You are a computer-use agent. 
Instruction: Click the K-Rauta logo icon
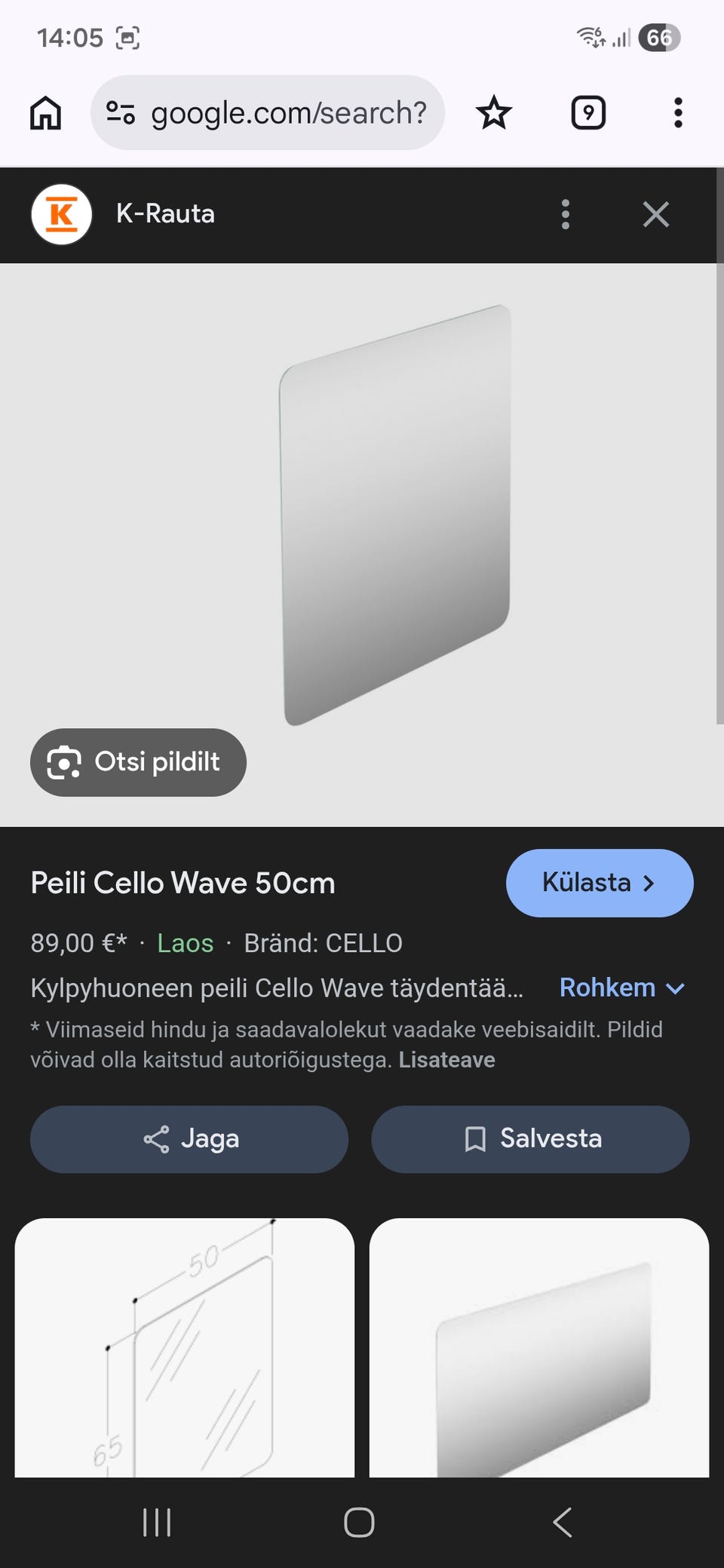point(62,214)
